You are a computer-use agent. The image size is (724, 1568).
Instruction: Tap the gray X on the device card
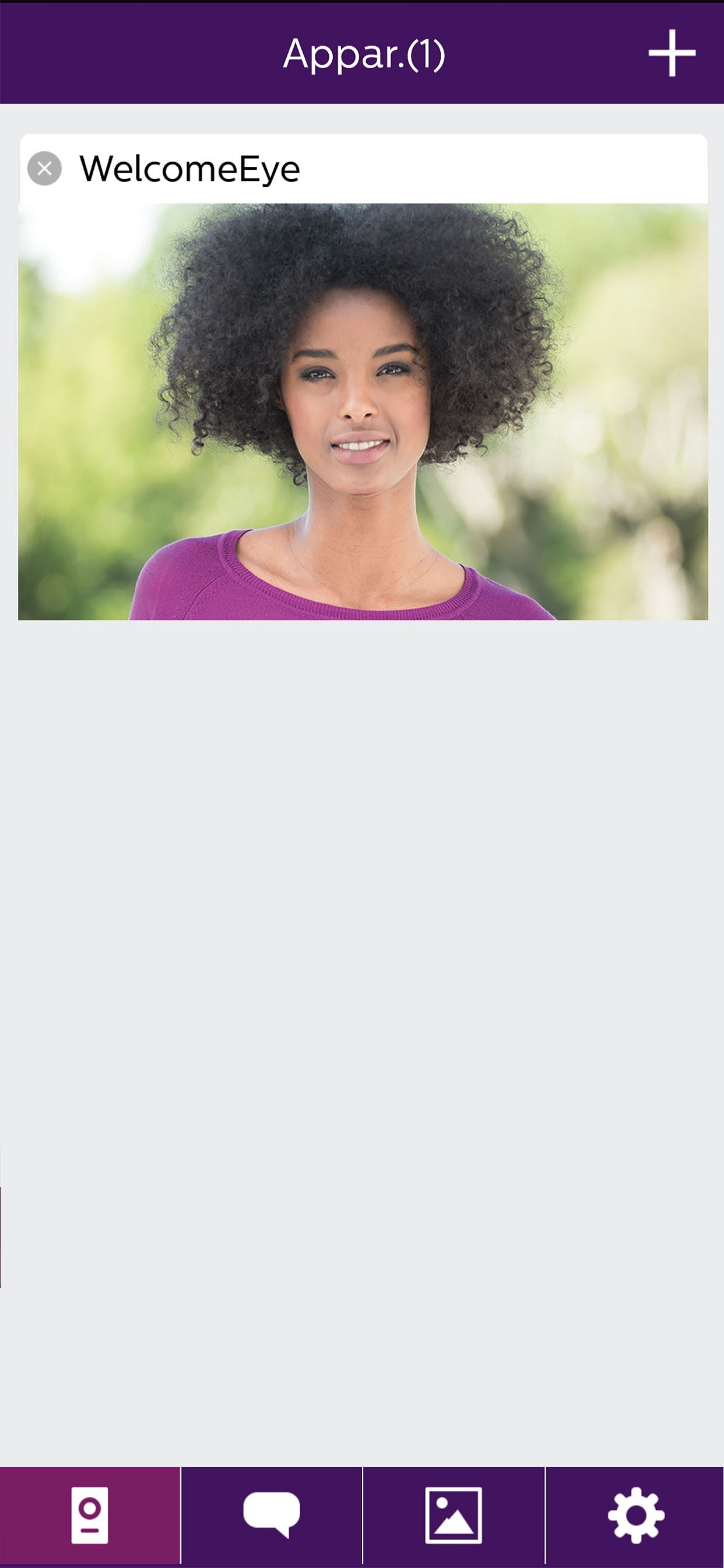pyautogui.click(x=45, y=169)
